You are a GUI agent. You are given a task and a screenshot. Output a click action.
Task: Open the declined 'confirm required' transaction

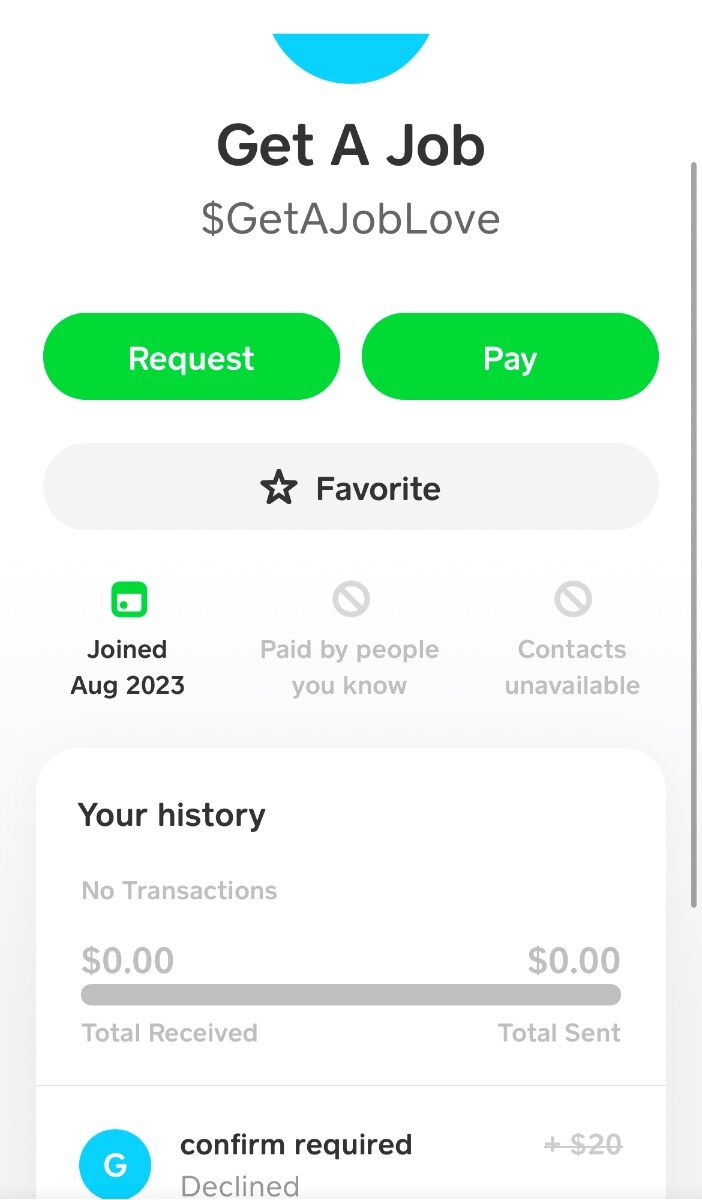tap(351, 1163)
